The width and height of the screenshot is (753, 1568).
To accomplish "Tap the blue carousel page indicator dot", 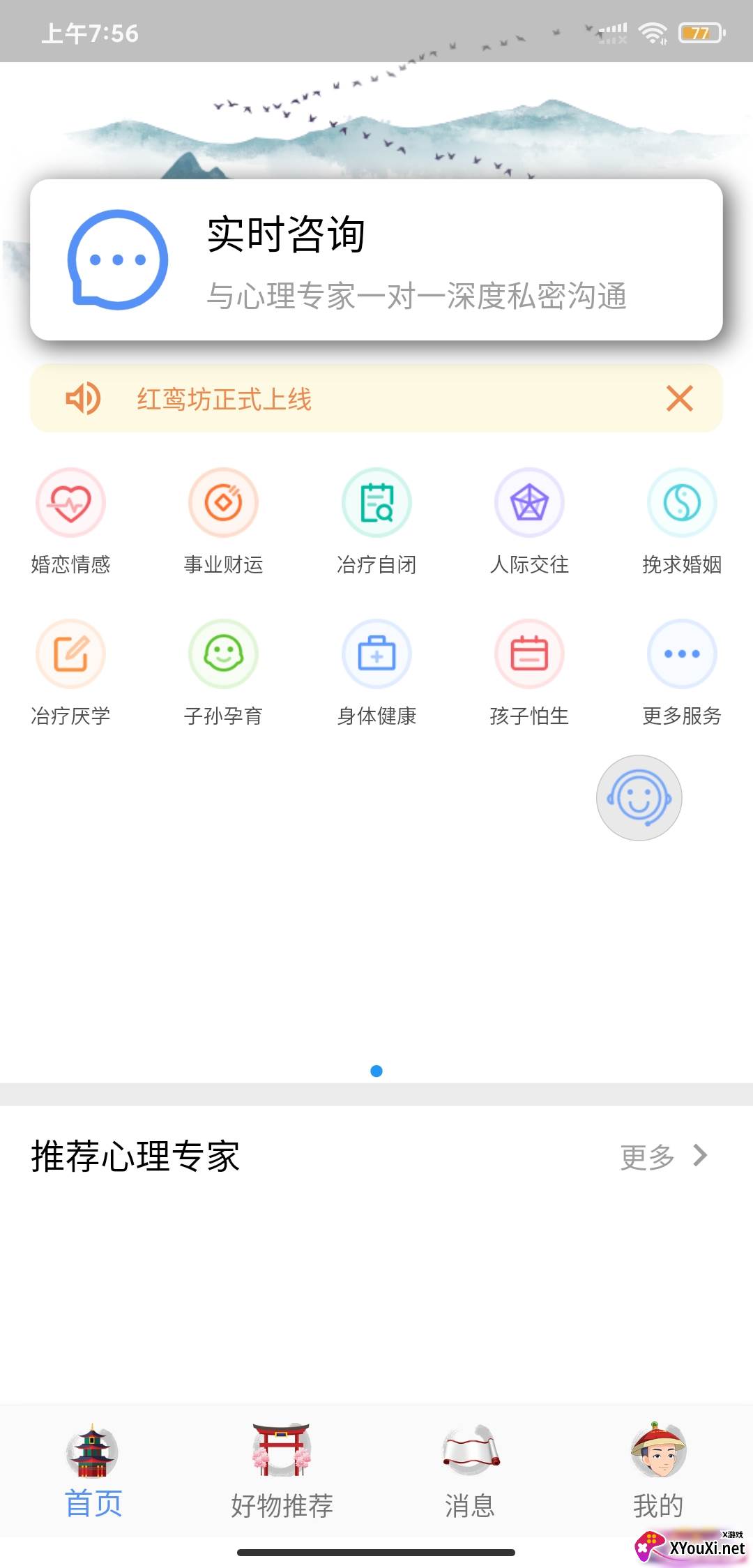I will coord(376,1072).
